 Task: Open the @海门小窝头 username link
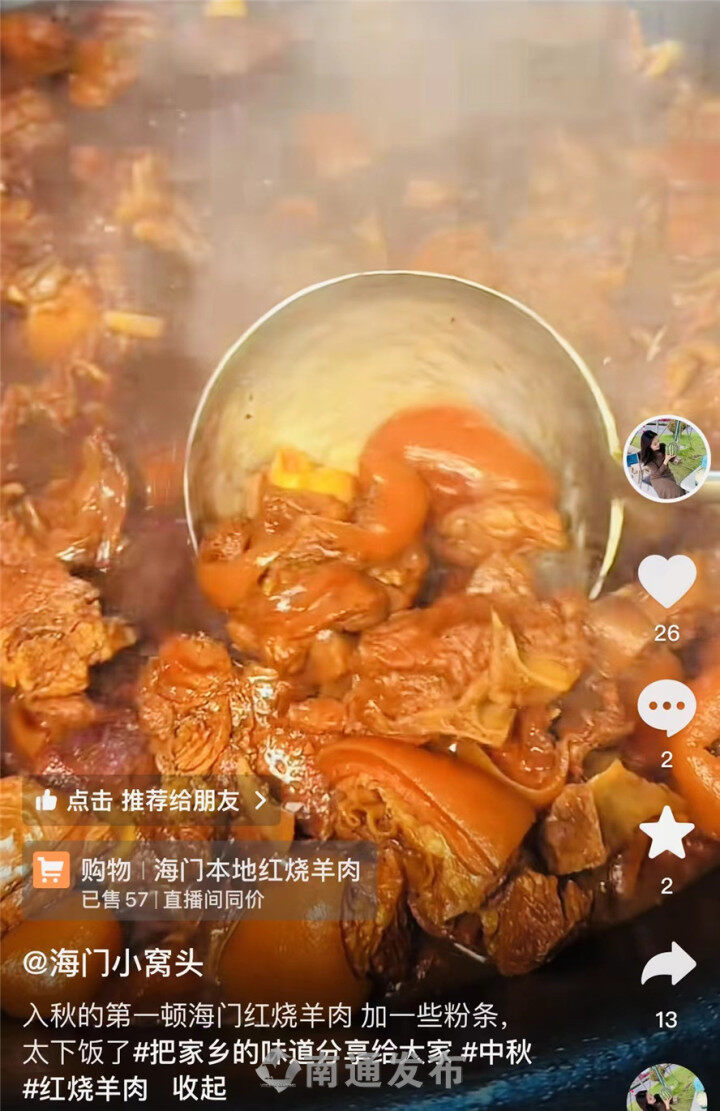113,963
